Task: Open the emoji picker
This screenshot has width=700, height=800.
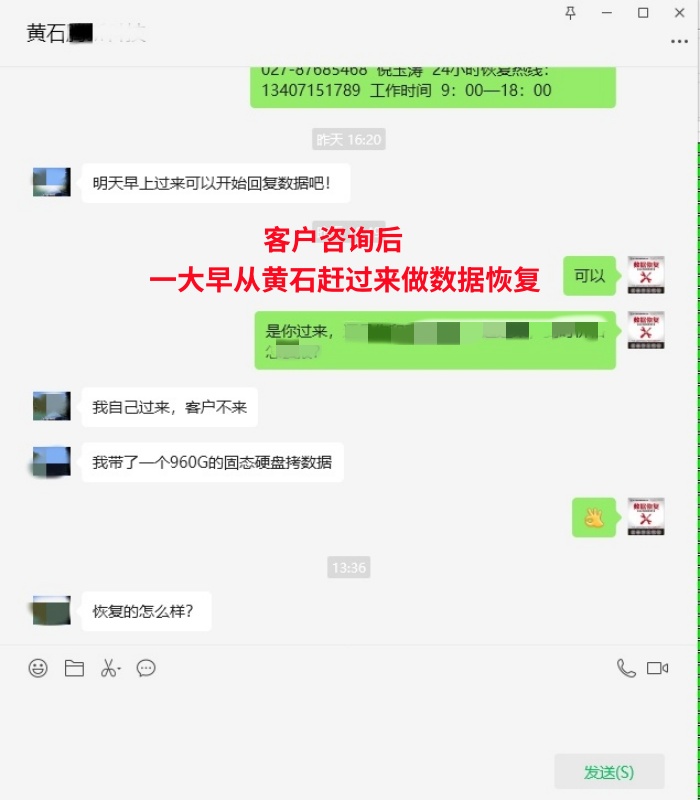Action: tap(38, 668)
